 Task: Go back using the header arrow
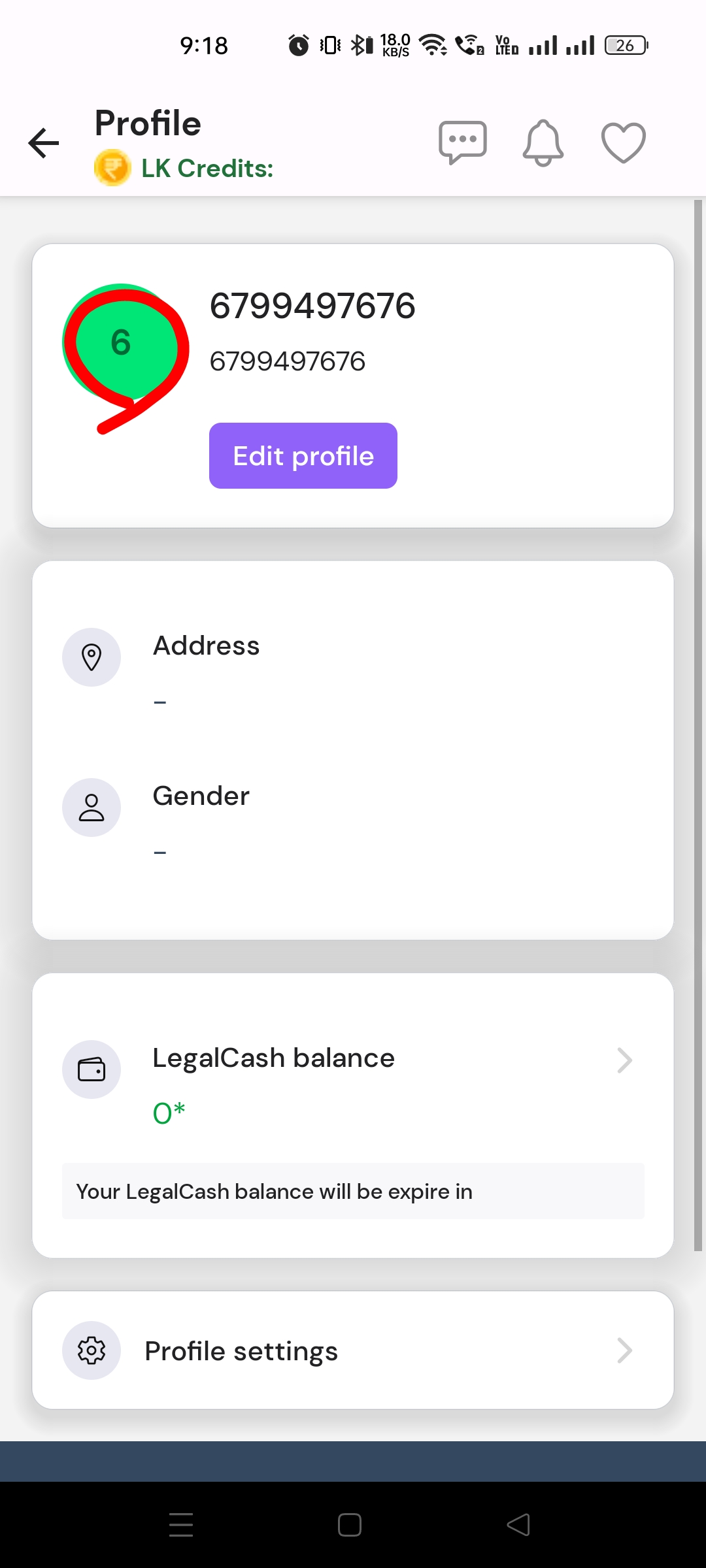click(x=44, y=143)
